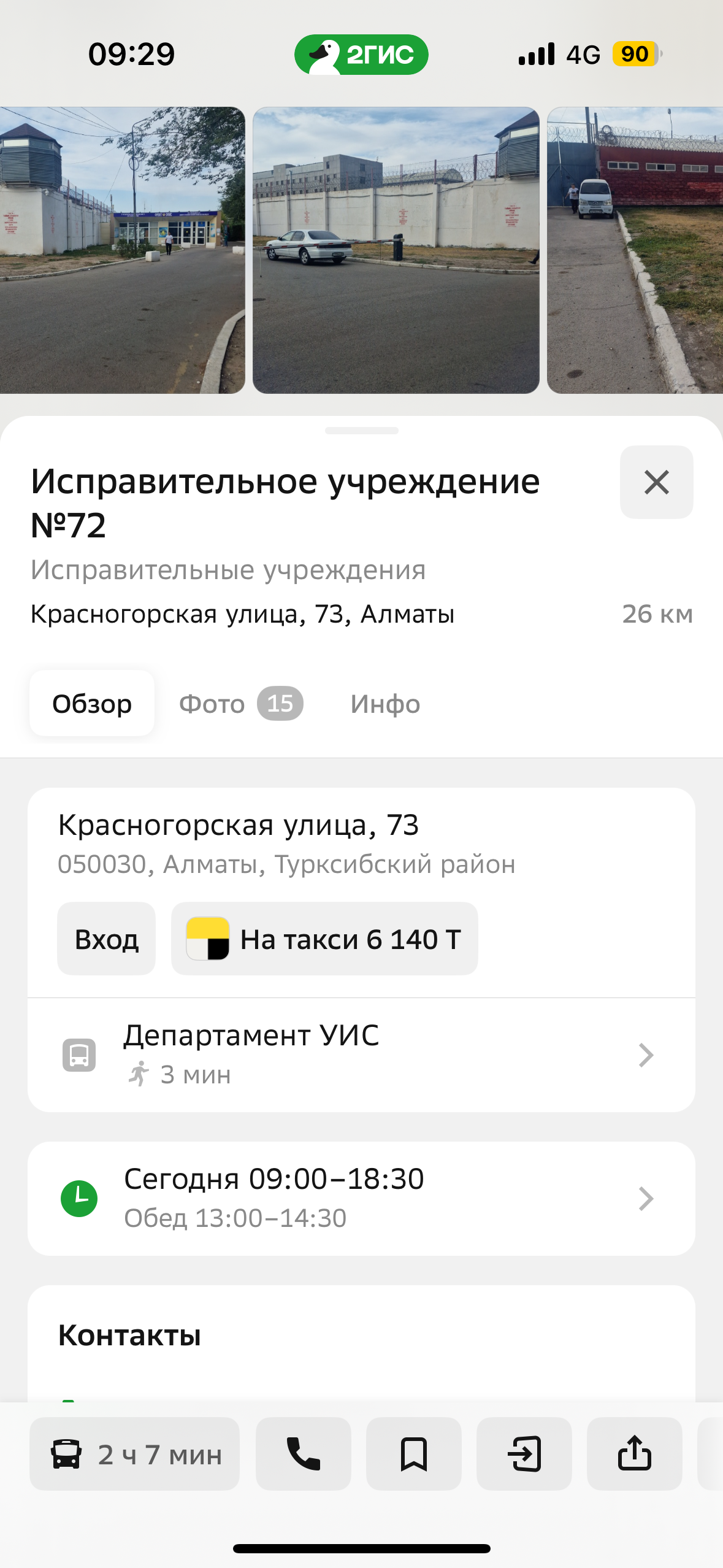723x1568 pixels.
Task: Switch to the Фото tab
Action: point(240,704)
